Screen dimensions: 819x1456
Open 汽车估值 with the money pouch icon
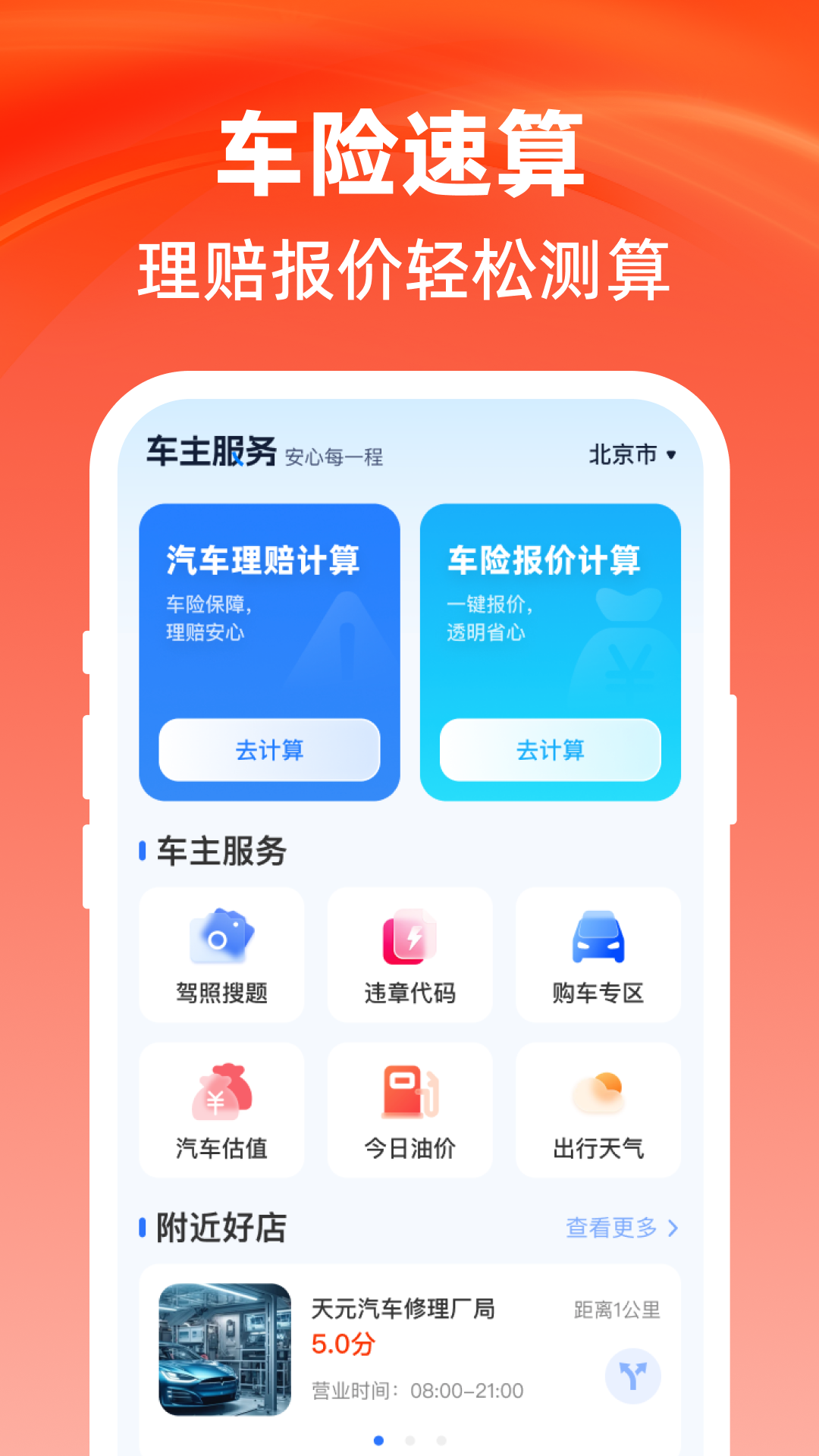(221, 1094)
